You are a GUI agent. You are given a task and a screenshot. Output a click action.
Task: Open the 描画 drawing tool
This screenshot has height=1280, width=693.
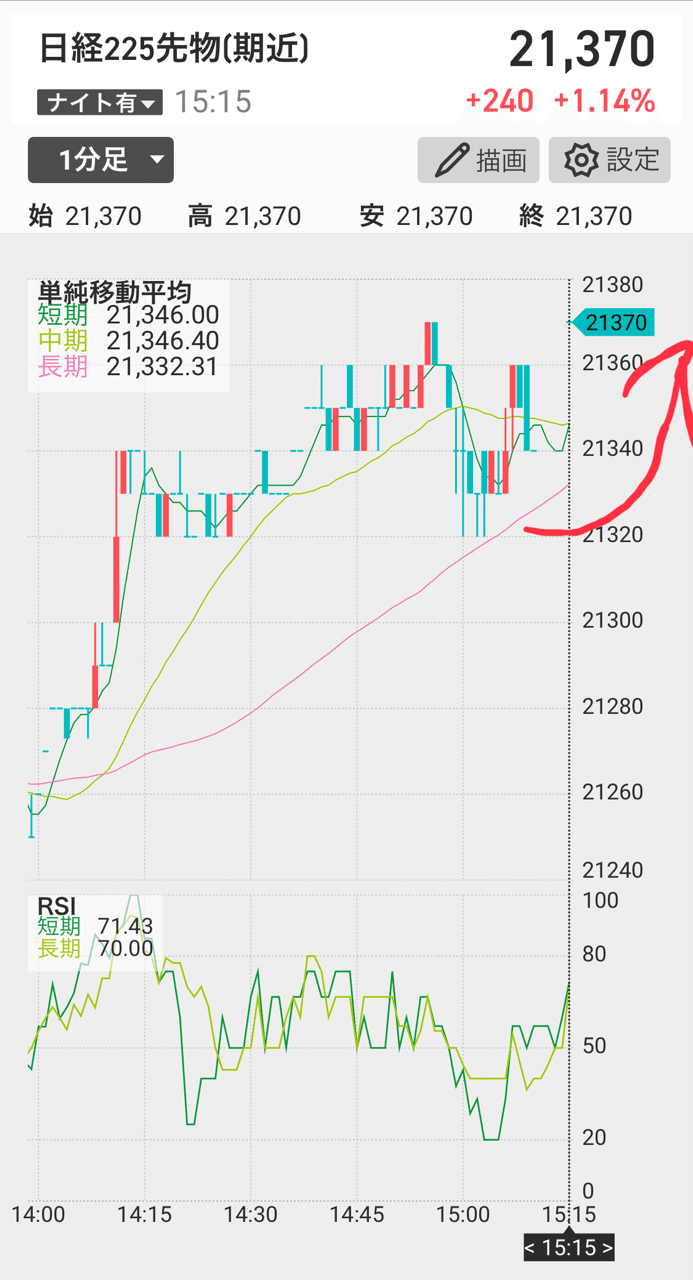click(x=478, y=160)
